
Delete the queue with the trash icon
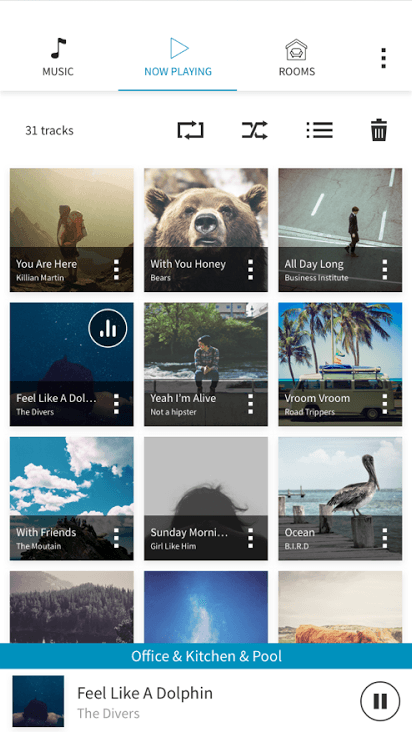[x=379, y=130]
